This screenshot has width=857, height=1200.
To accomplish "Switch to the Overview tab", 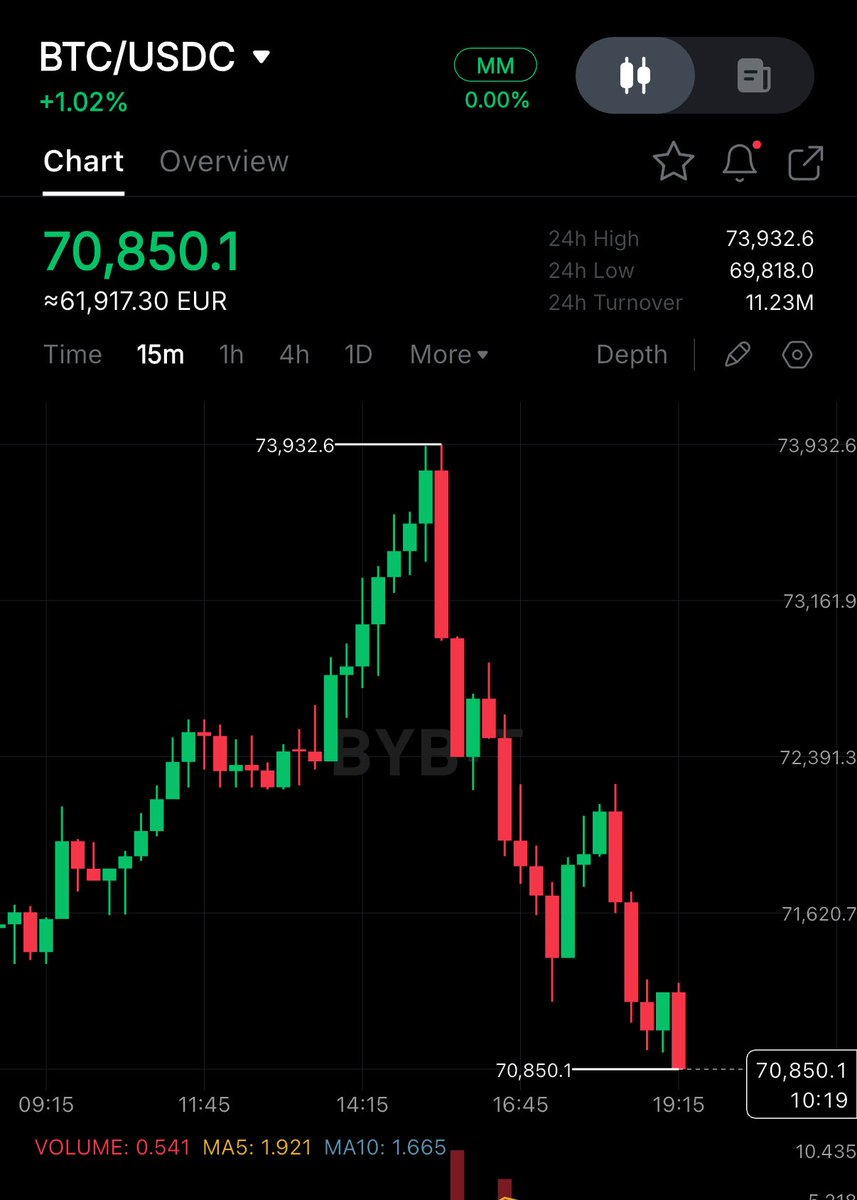I will click(x=224, y=162).
